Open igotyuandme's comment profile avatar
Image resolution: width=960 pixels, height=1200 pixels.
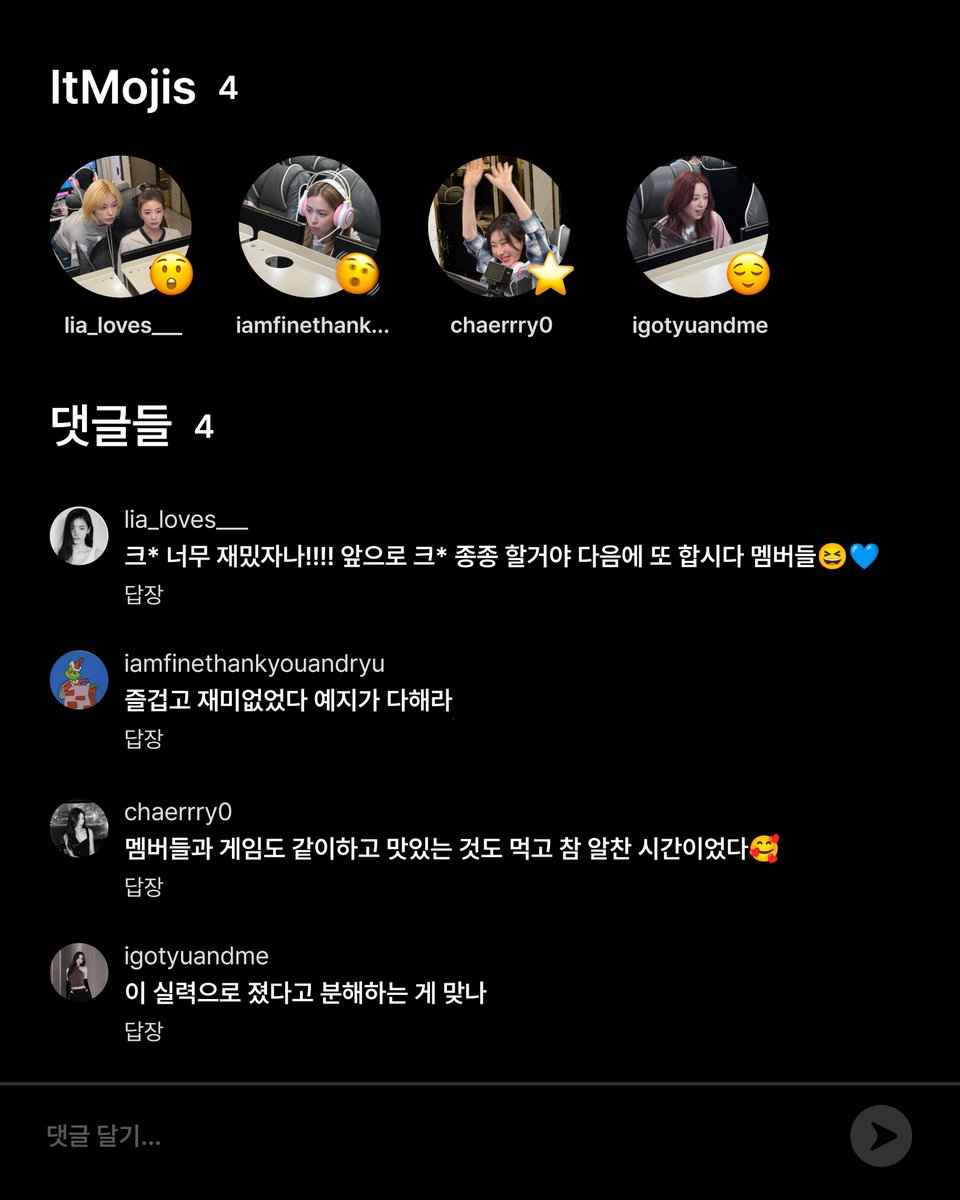point(79,972)
